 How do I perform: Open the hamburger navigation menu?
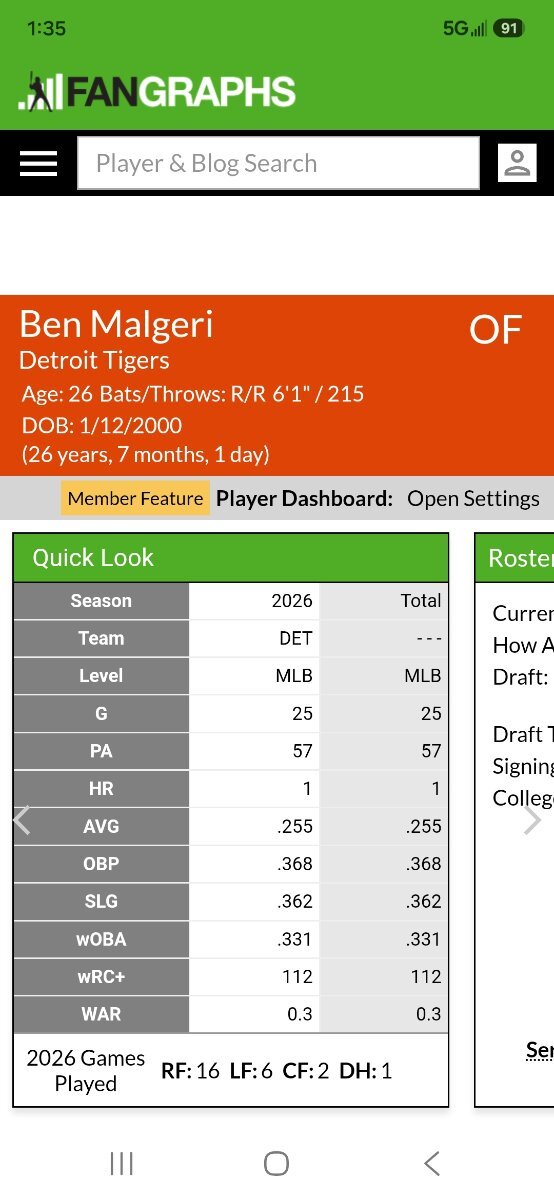(38, 163)
